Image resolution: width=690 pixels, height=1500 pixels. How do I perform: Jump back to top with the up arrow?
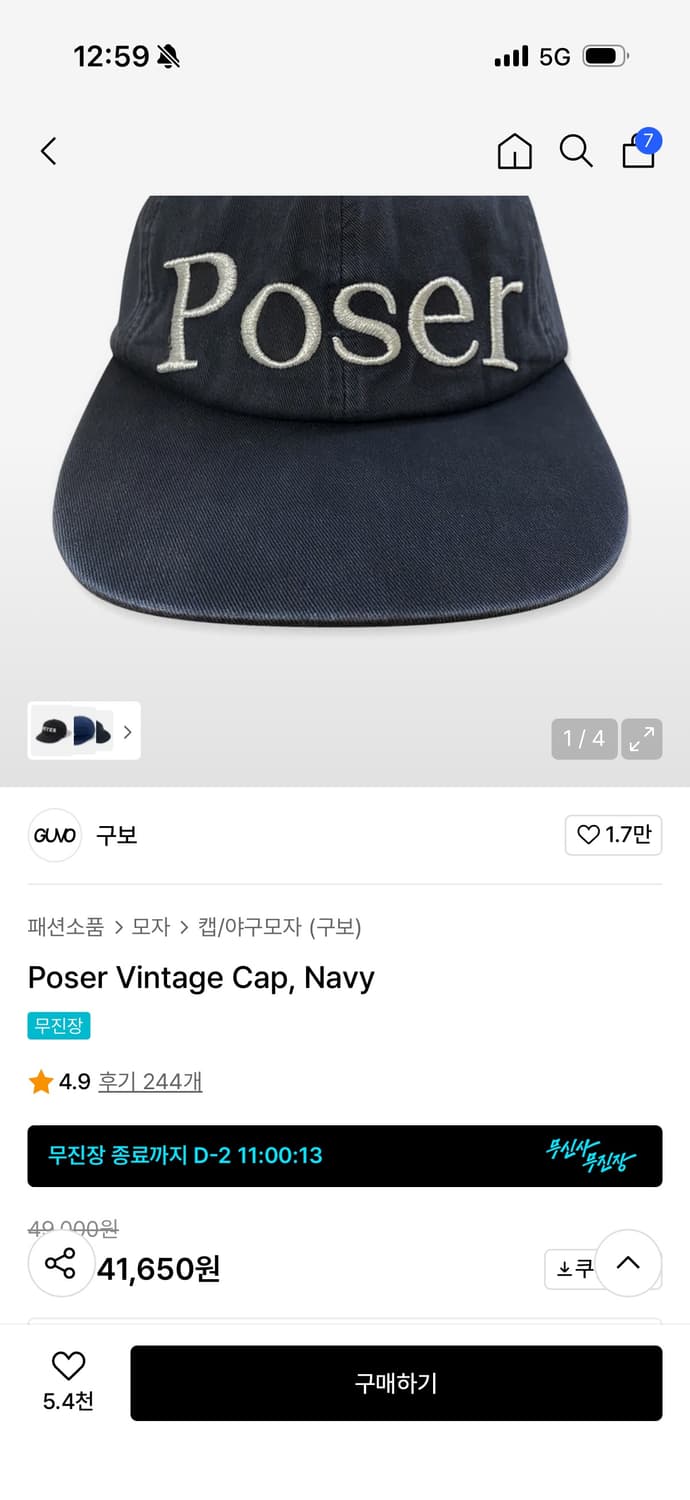(628, 1263)
